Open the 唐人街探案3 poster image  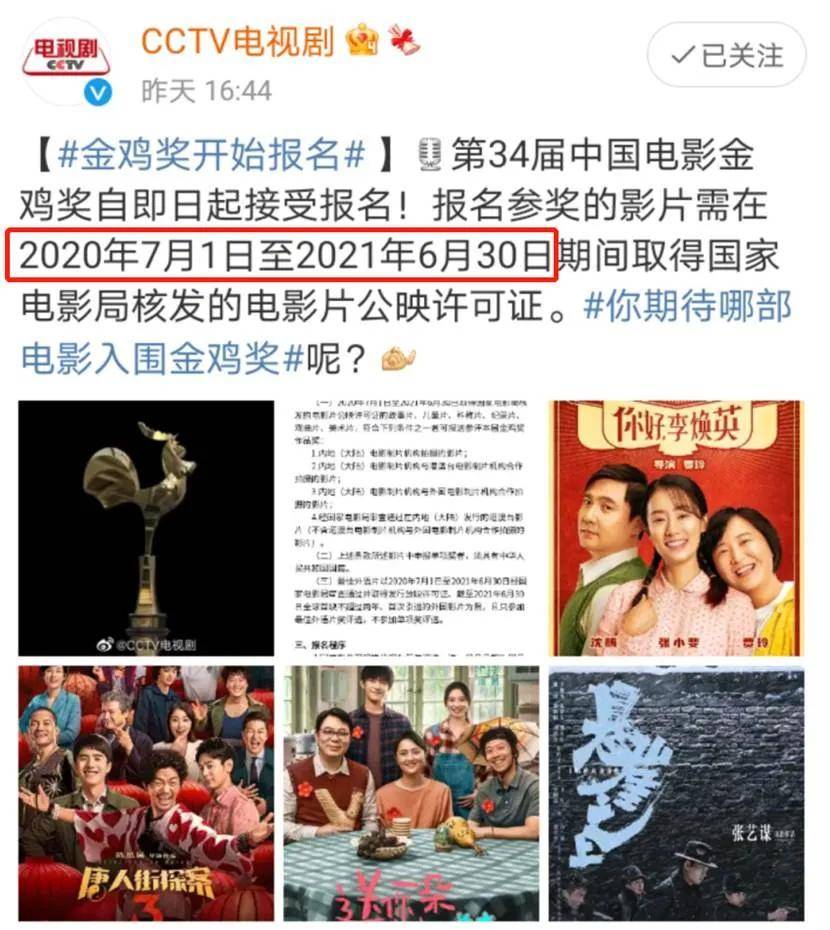146,792
